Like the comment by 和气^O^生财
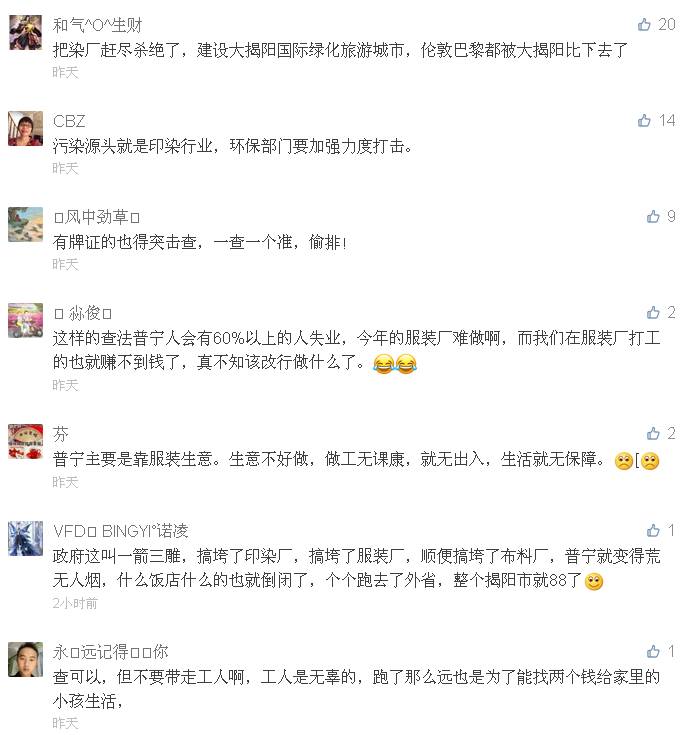The height and width of the screenshot is (735, 694). coord(645,24)
